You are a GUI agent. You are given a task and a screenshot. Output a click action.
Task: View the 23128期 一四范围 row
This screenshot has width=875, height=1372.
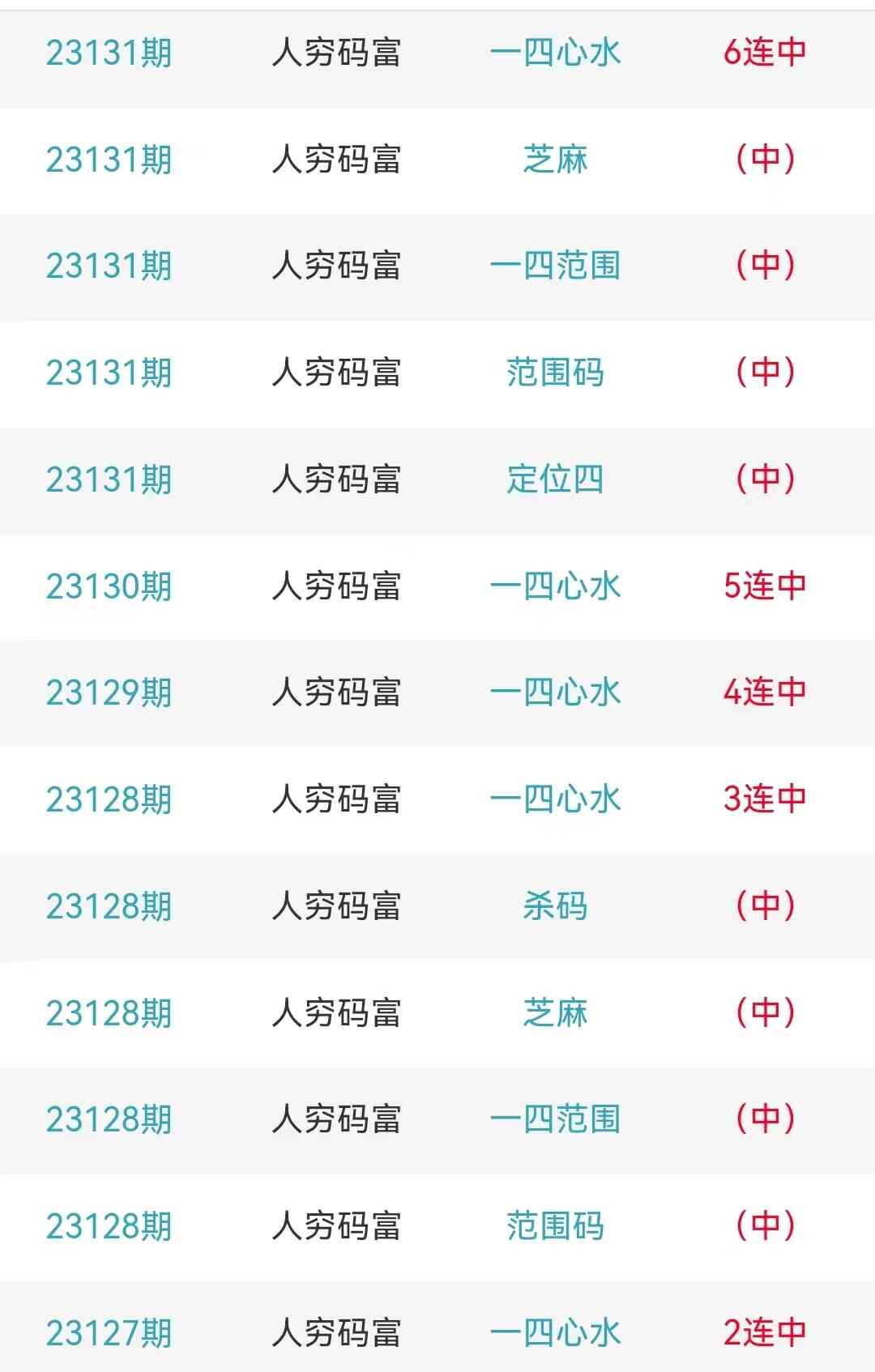[x=555, y=1119]
